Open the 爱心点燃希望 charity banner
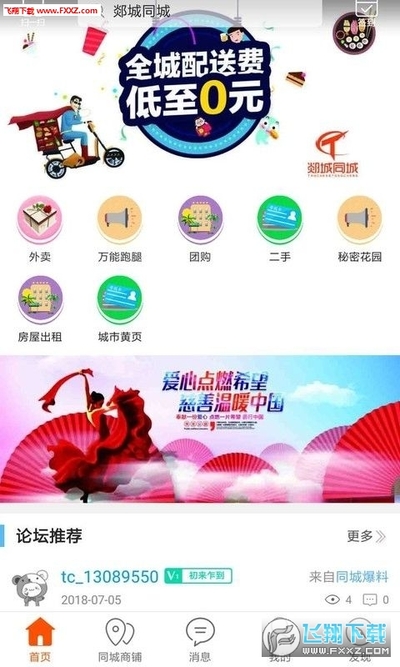The height and width of the screenshot is (667, 400). pos(200,429)
